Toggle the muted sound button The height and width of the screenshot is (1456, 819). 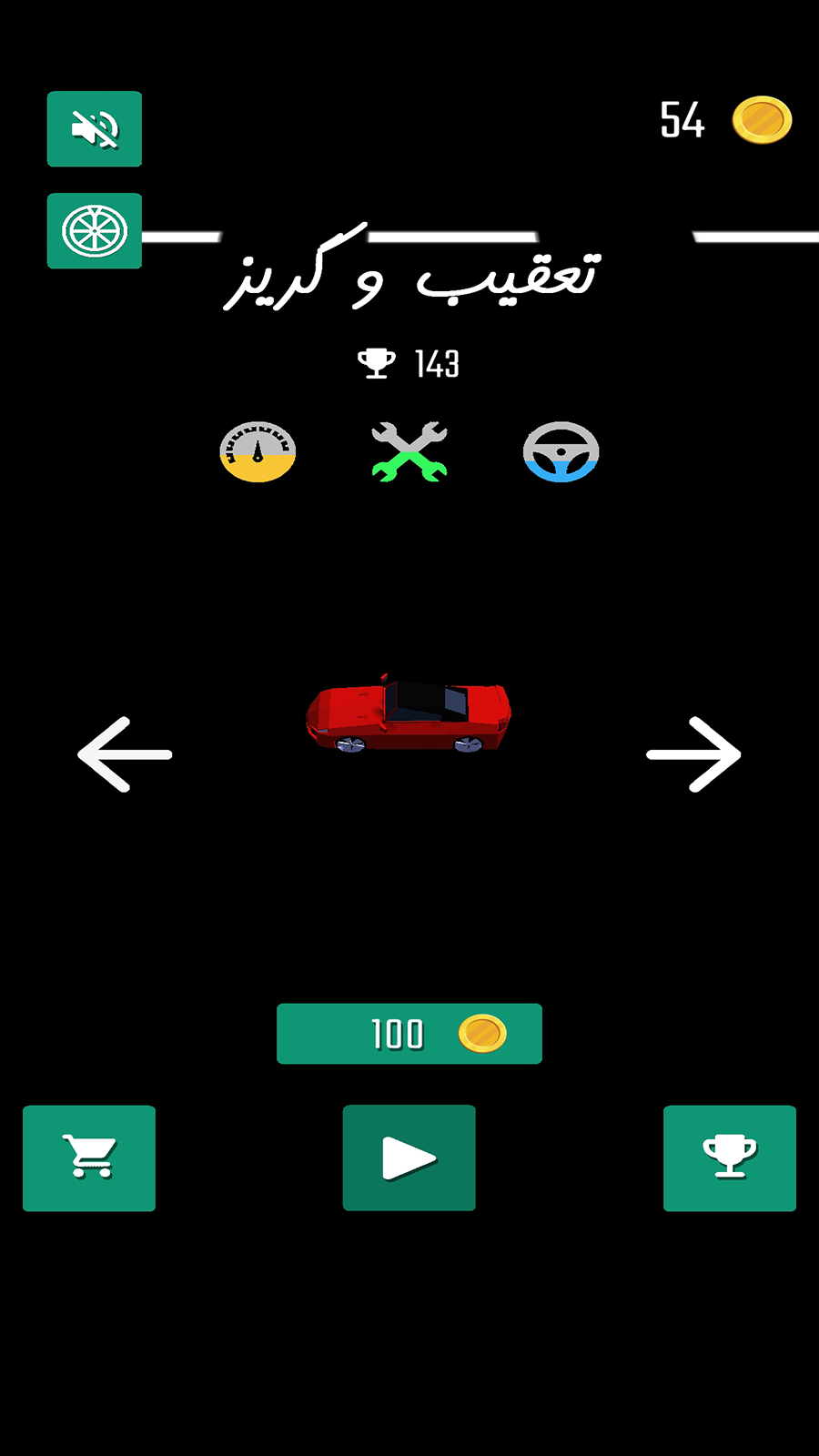[x=95, y=129]
